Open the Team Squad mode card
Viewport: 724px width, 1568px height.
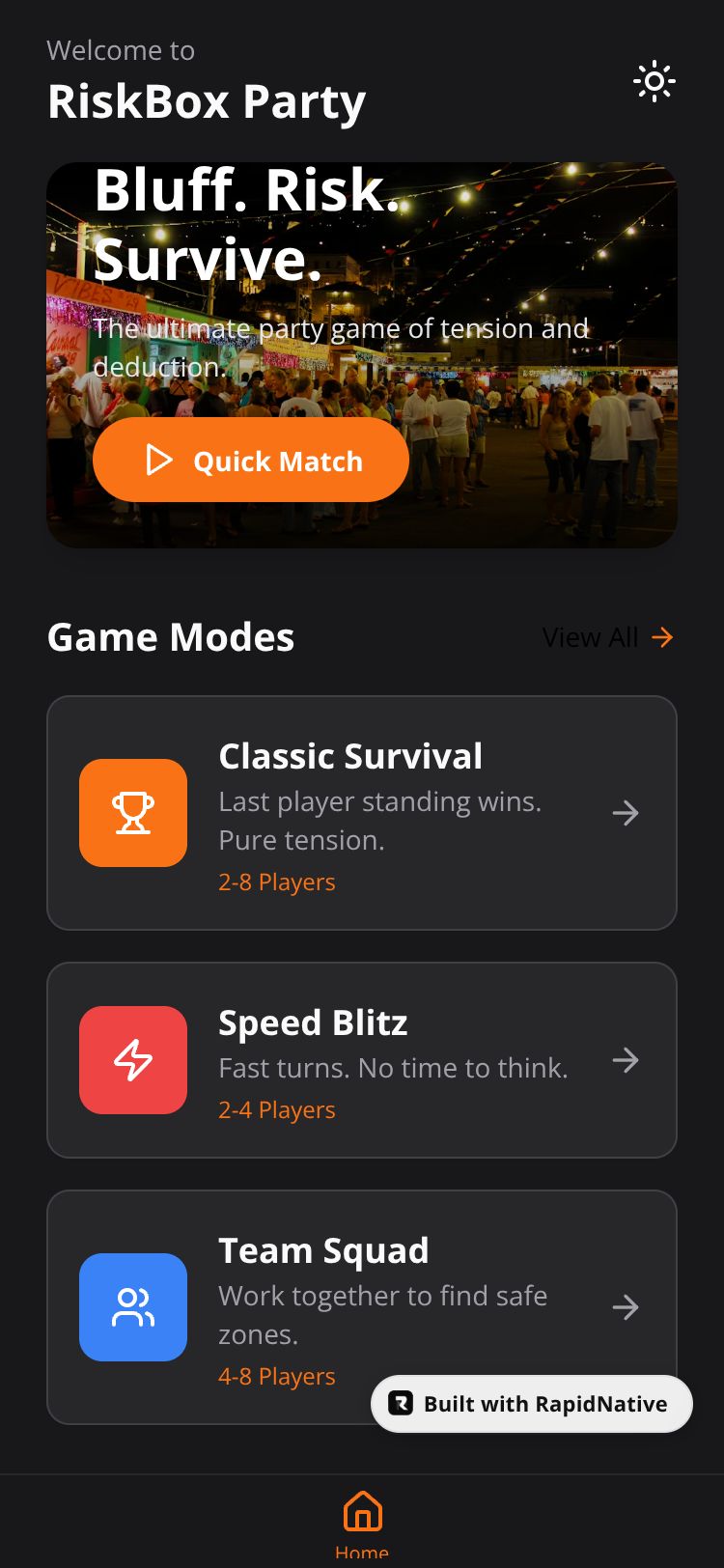coord(361,1294)
